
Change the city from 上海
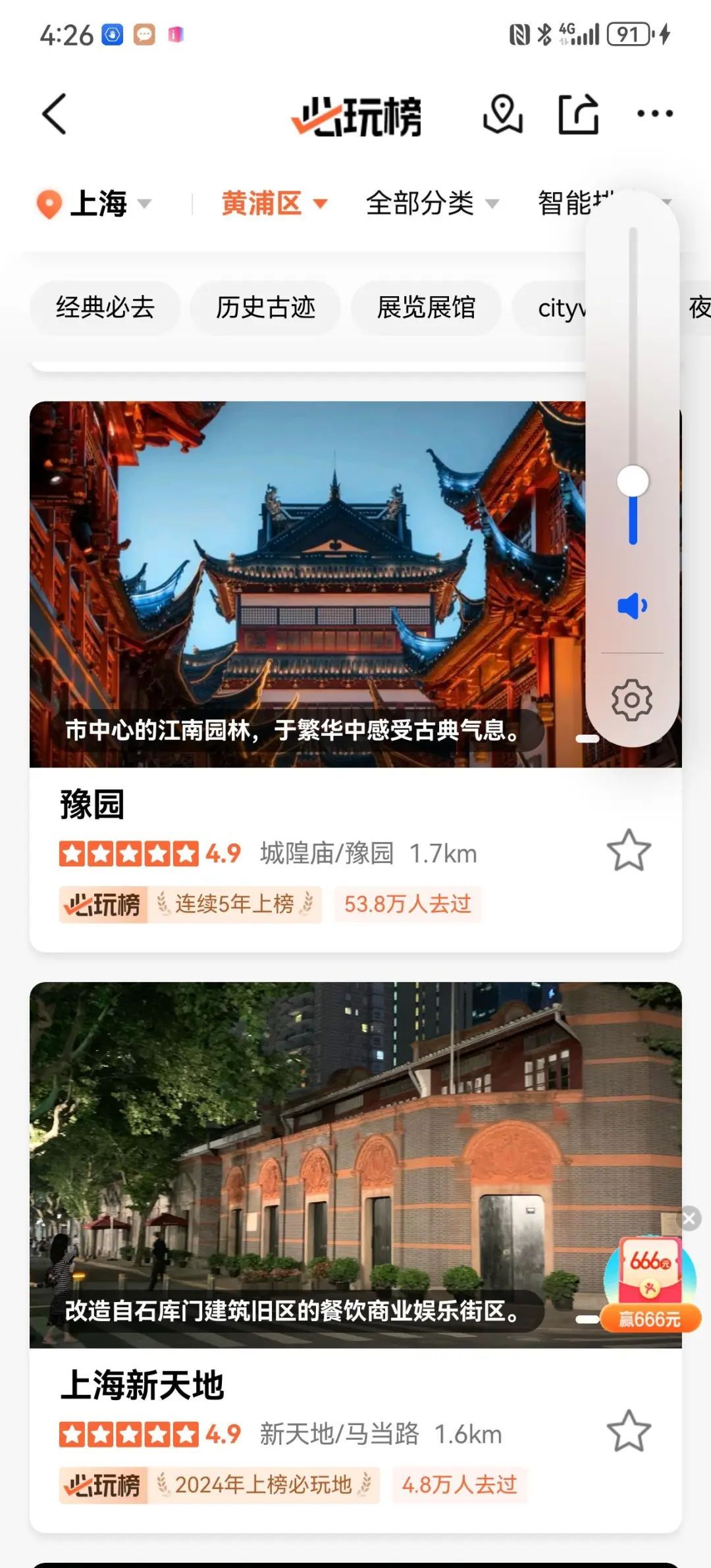[x=95, y=203]
